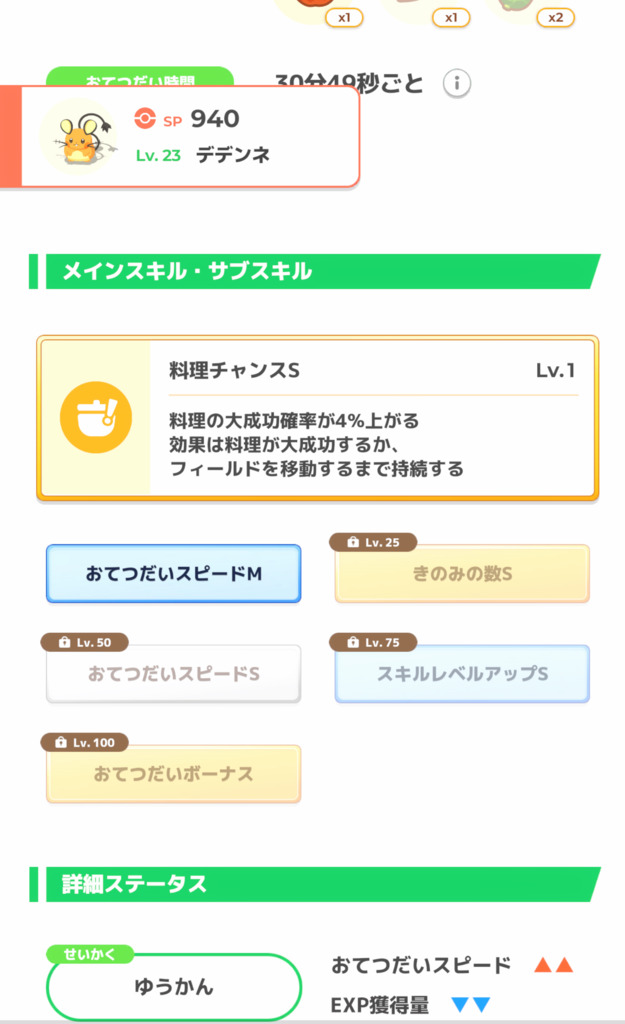Open the locked スキルレベルアップS sub skill

point(462,673)
